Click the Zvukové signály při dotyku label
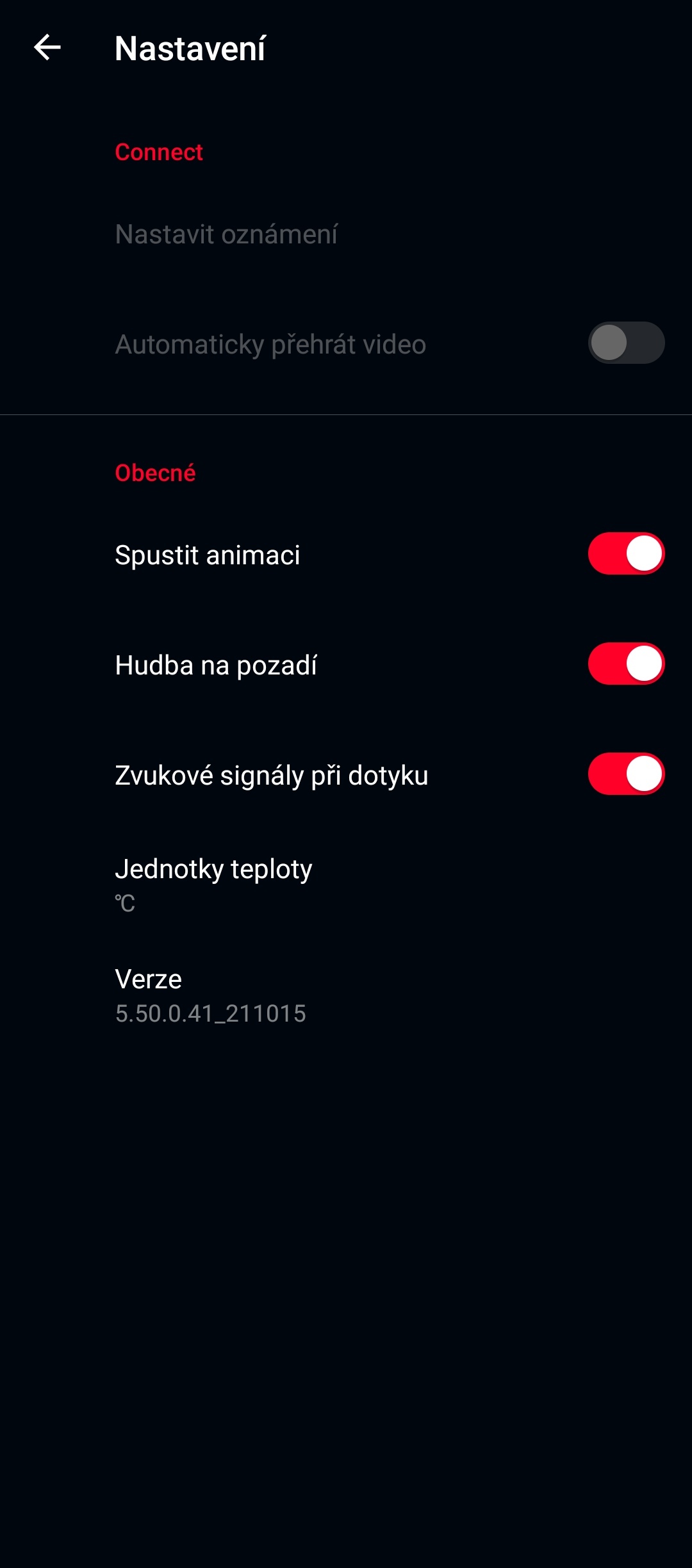The image size is (692, 1568). point(272,774)
